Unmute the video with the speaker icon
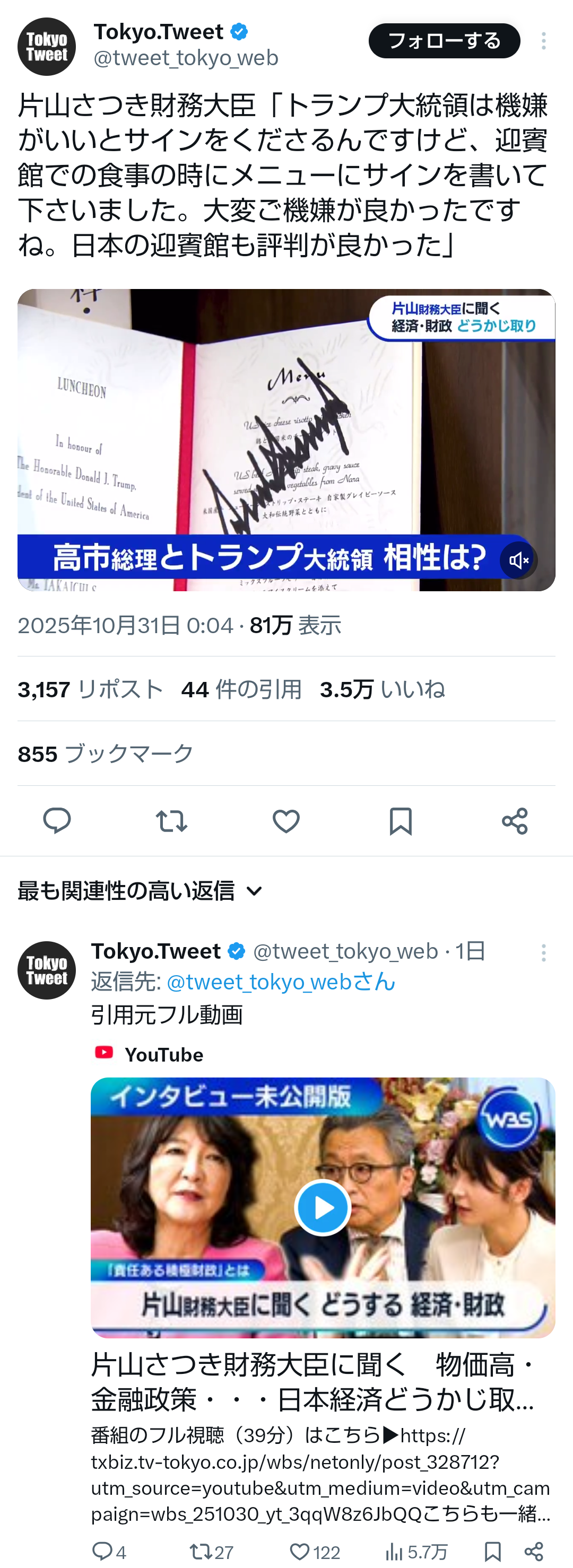Viewport: 573px width, 1568px height. point(518,559)
